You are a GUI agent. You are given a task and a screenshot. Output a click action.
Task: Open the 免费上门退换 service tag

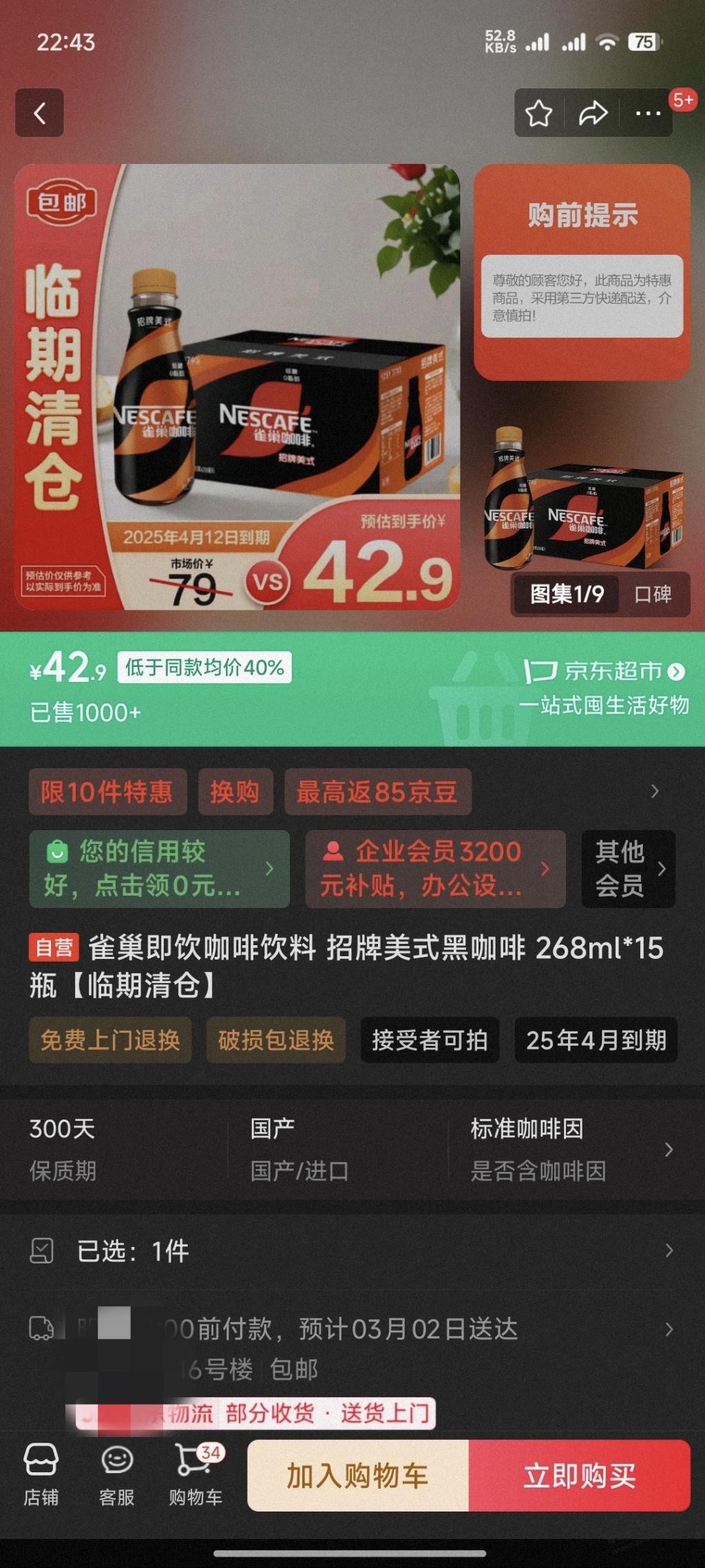[x=110, y=1040]
